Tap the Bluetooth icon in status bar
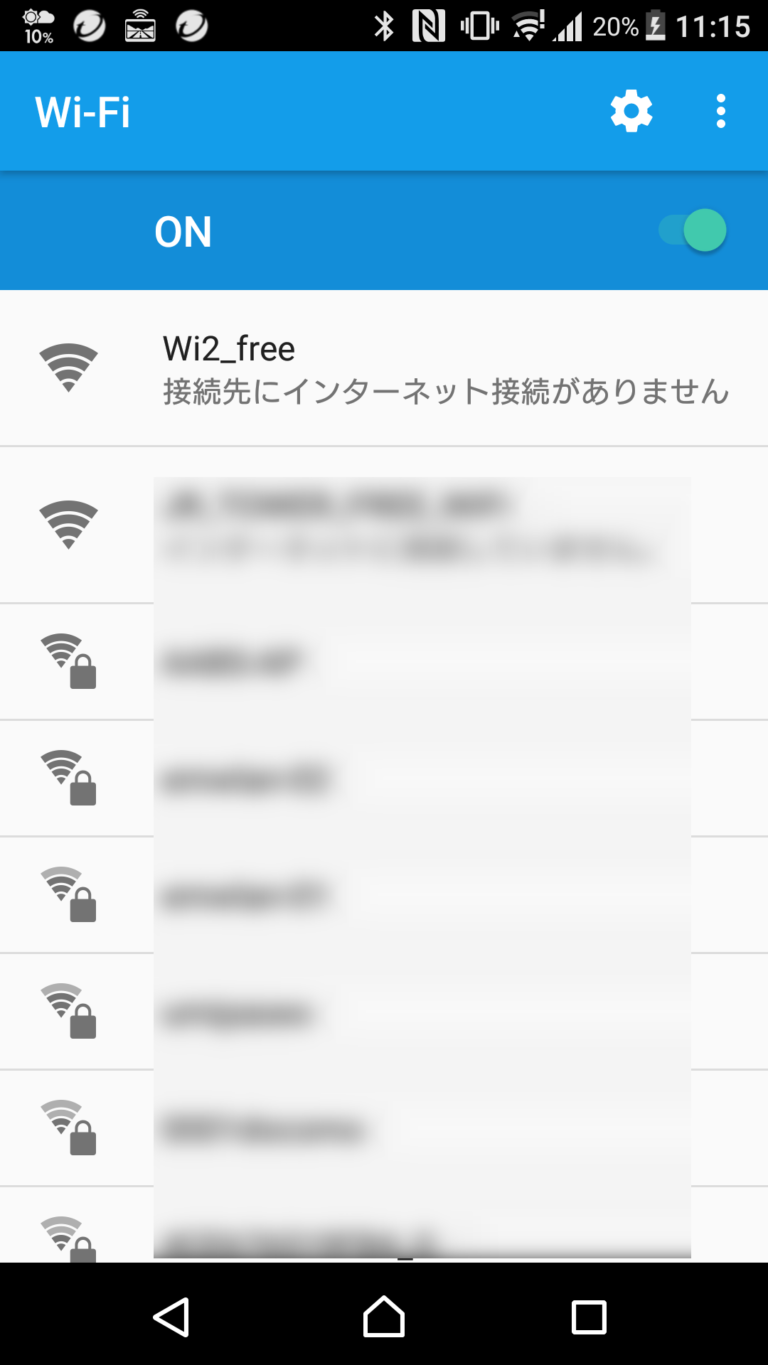768x1365 pixels. pos(383,25)
